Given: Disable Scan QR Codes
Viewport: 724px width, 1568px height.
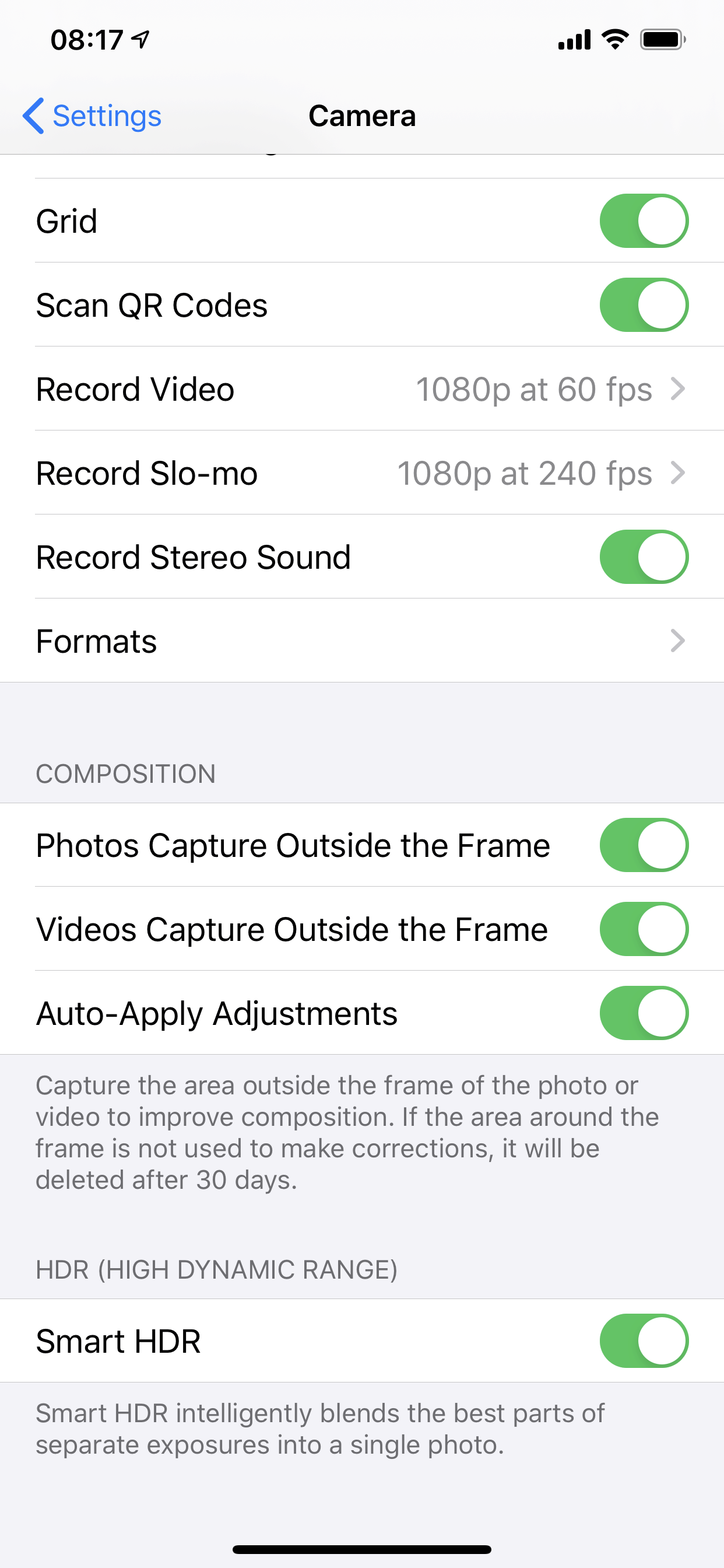Looking at the screenshot, I should click(644, 305).
